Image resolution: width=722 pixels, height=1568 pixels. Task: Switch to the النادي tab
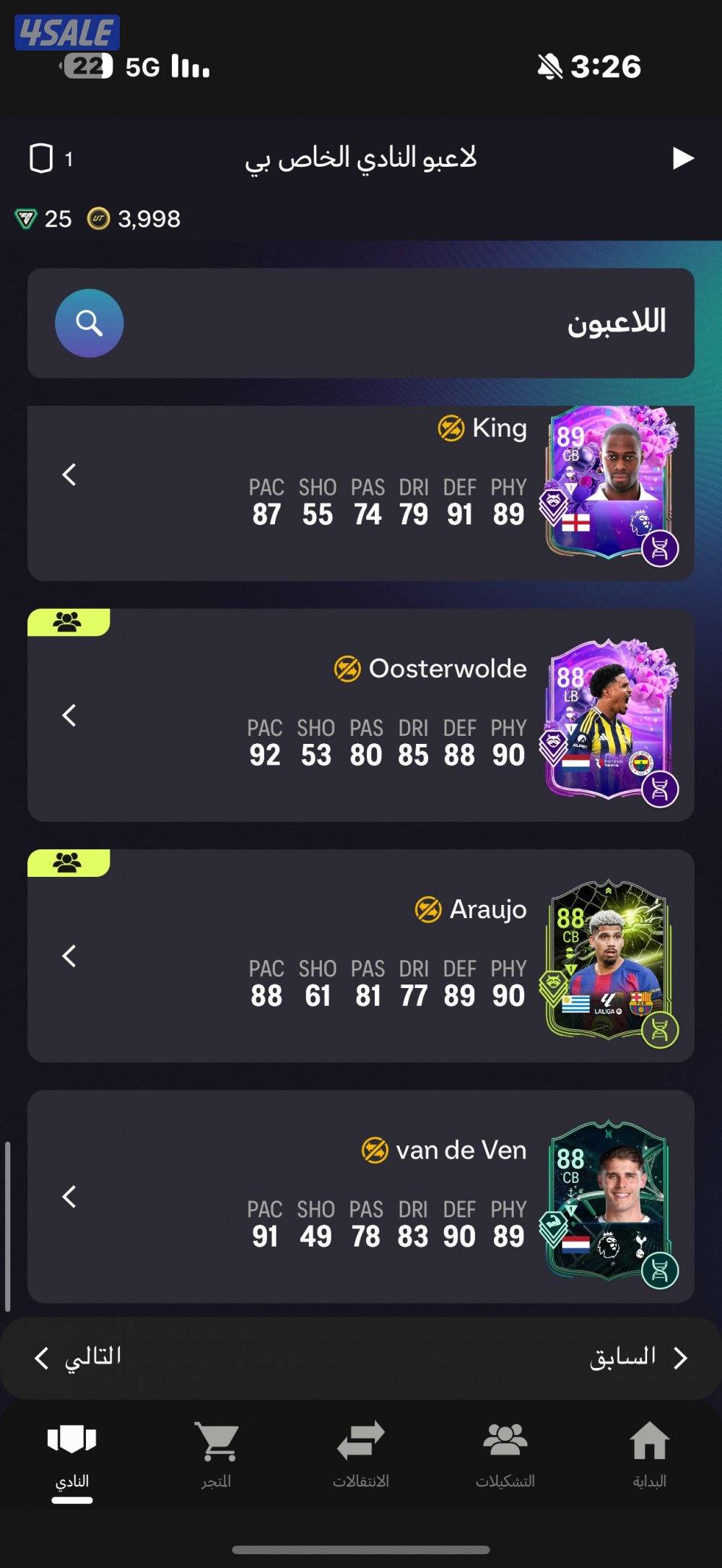(x=71, y=1454)
